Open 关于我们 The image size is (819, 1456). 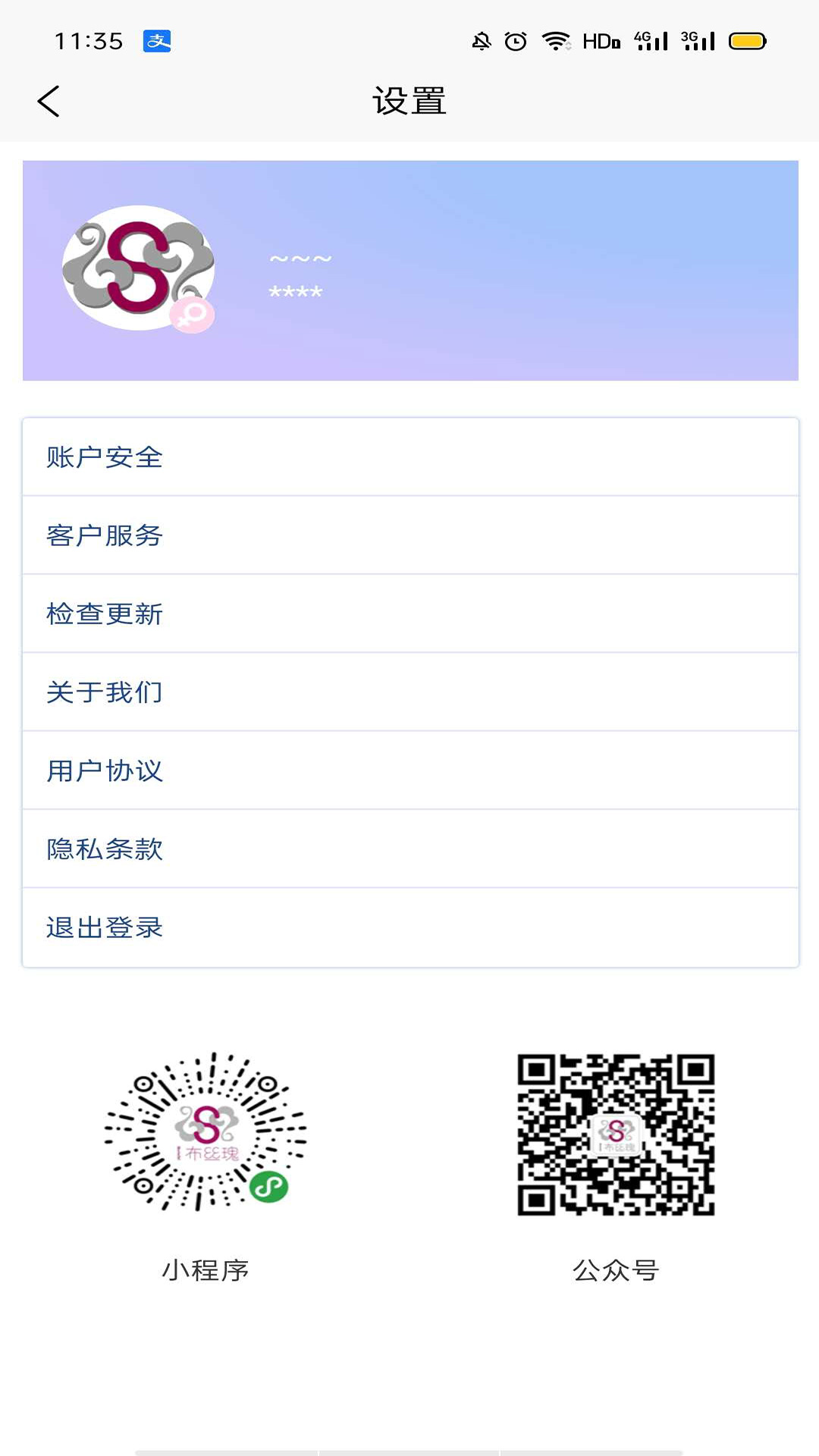pyautogui.click(x=410, y=692)
